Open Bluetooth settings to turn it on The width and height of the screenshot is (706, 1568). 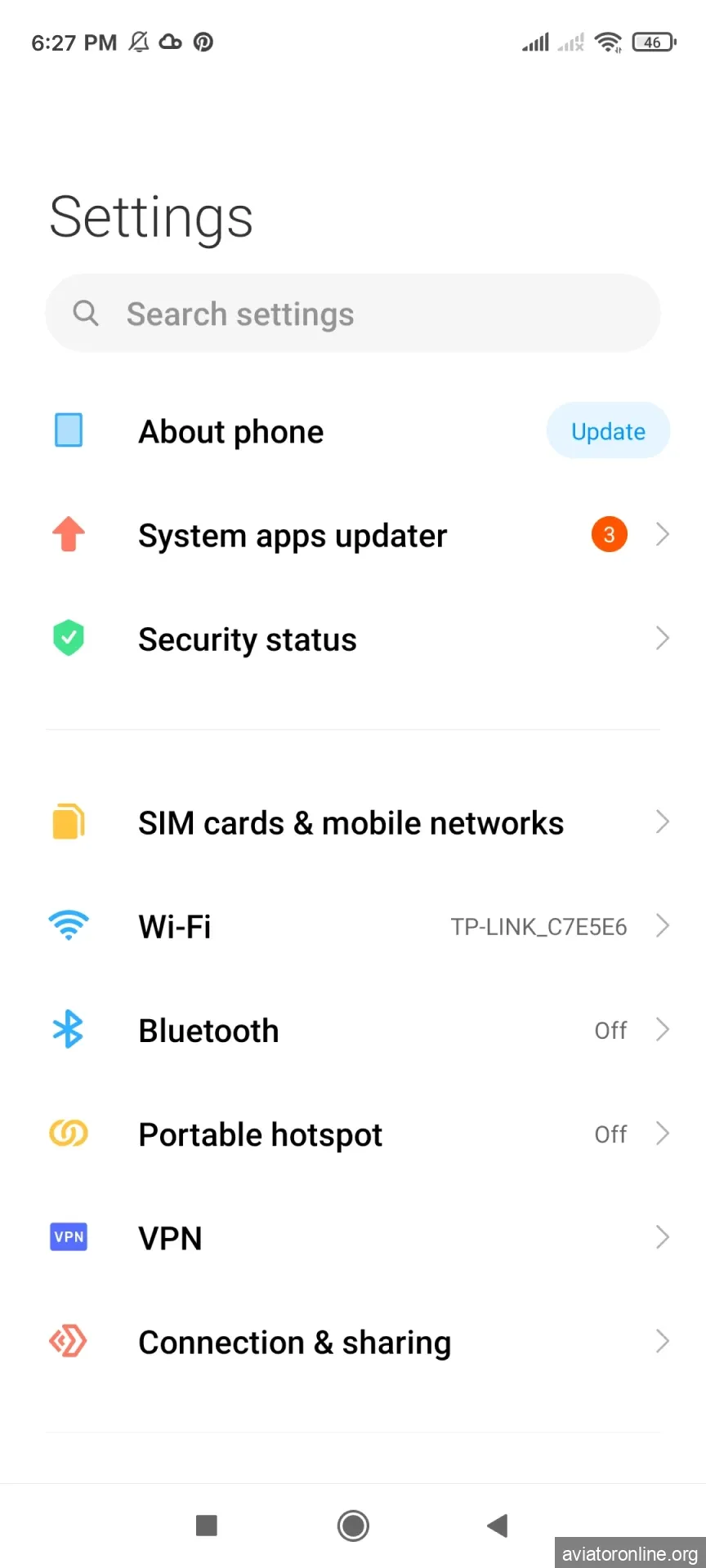(353, 1029)
